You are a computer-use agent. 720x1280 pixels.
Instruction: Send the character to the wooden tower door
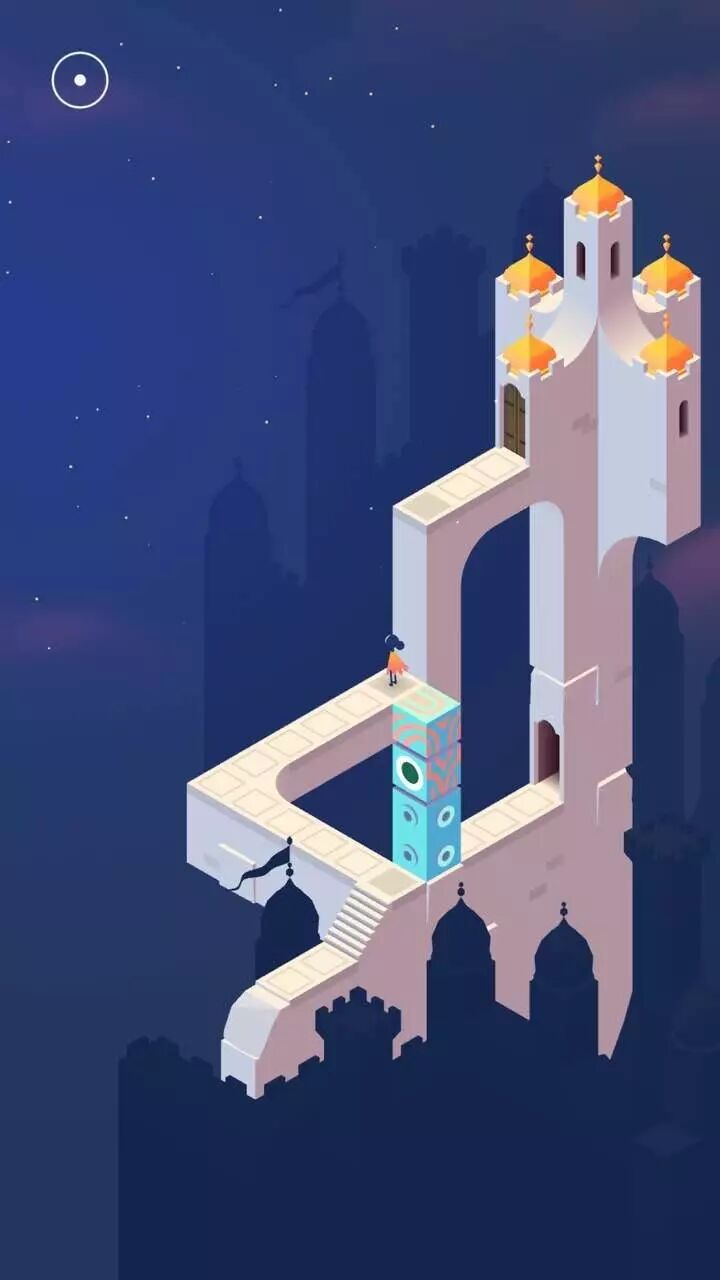[x=513, y=420]
